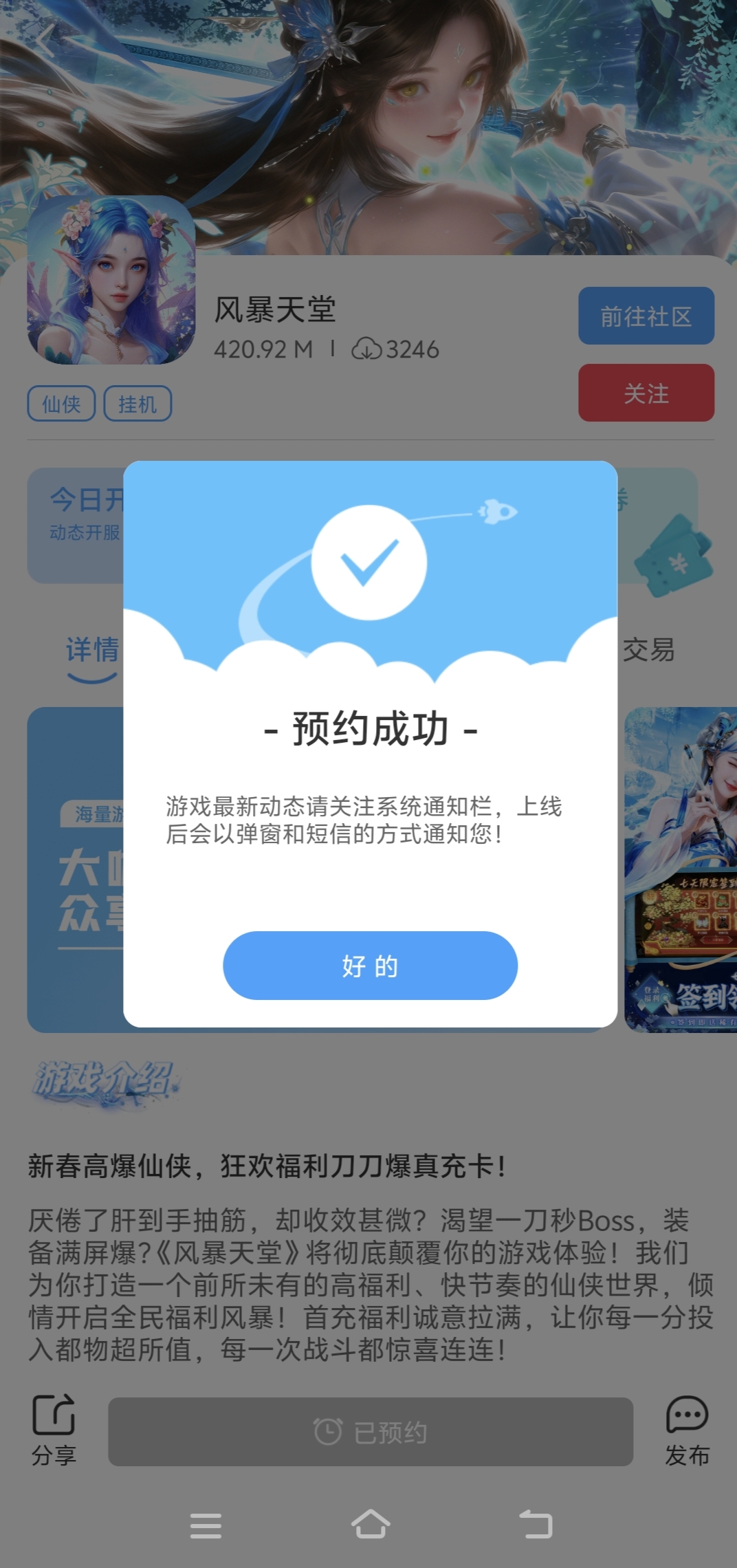Follow the game with 关注
Screen dimensions: 737x1568
[x=646, y=393]
